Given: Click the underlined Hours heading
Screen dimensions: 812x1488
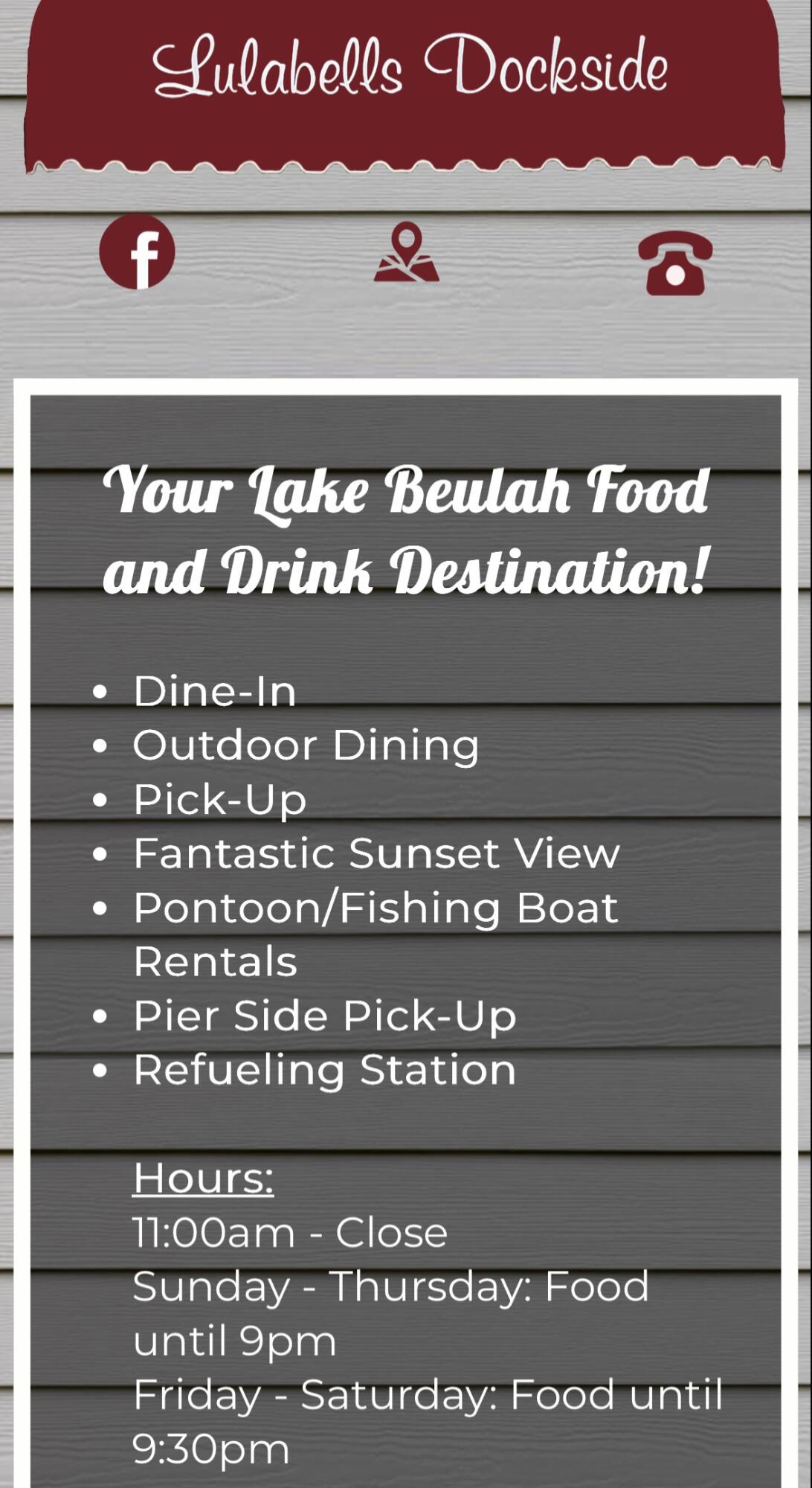Looking at the screenshot, I should click(x=204, y=1178).
